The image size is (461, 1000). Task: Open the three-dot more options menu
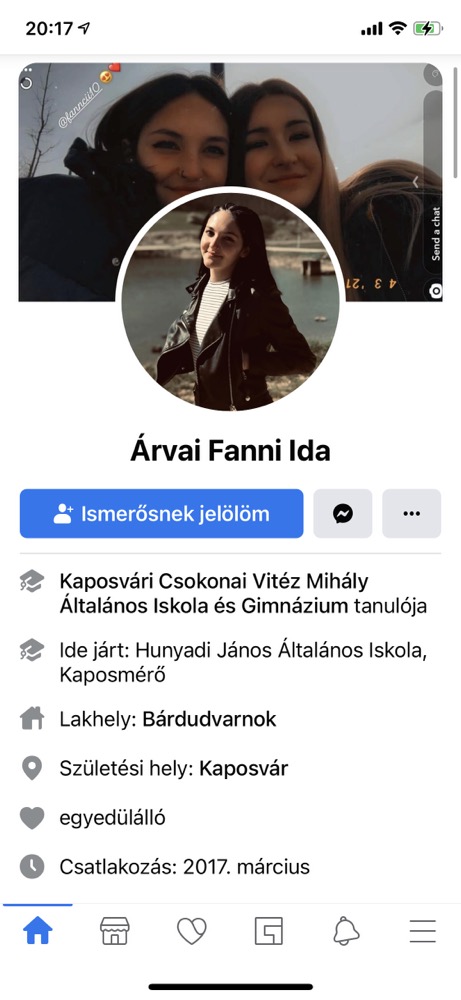(412, 513)
